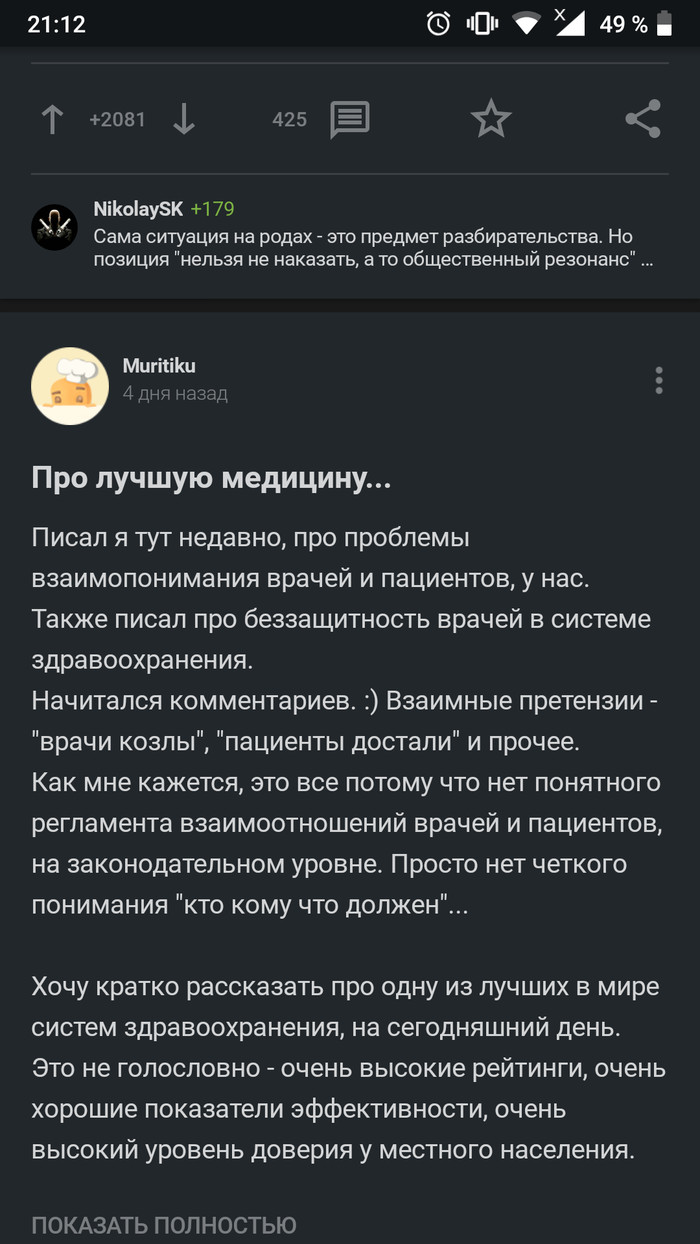Upvote the post rated +2081
This screenshot has width=700, height=1244.
(52, 120)
